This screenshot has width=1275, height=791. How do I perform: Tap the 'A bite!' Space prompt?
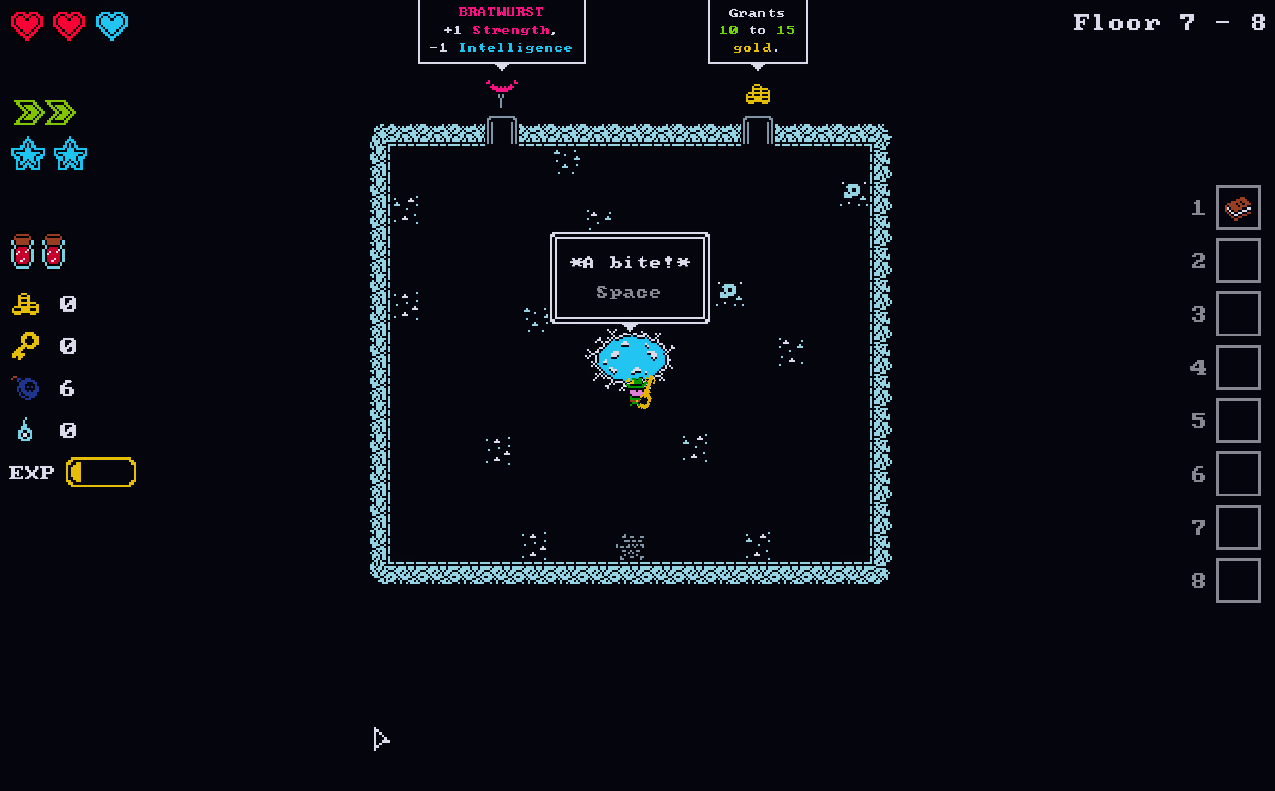tap(629, 278)
